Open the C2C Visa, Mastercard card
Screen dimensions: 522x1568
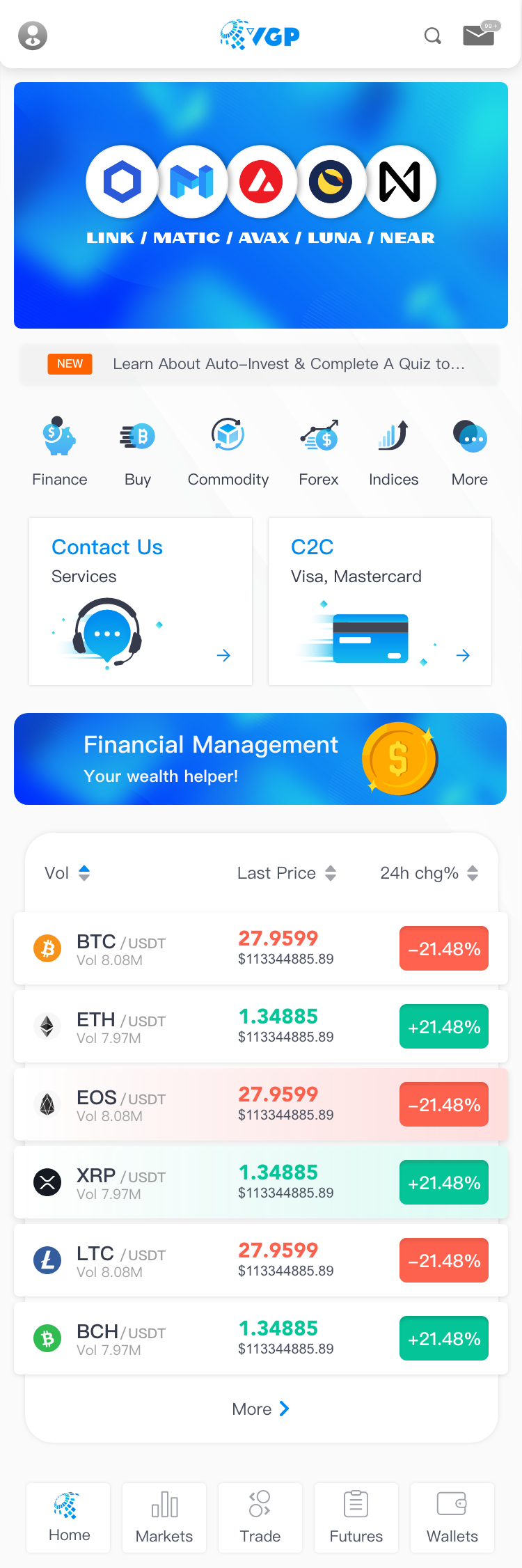pos(380,601)
